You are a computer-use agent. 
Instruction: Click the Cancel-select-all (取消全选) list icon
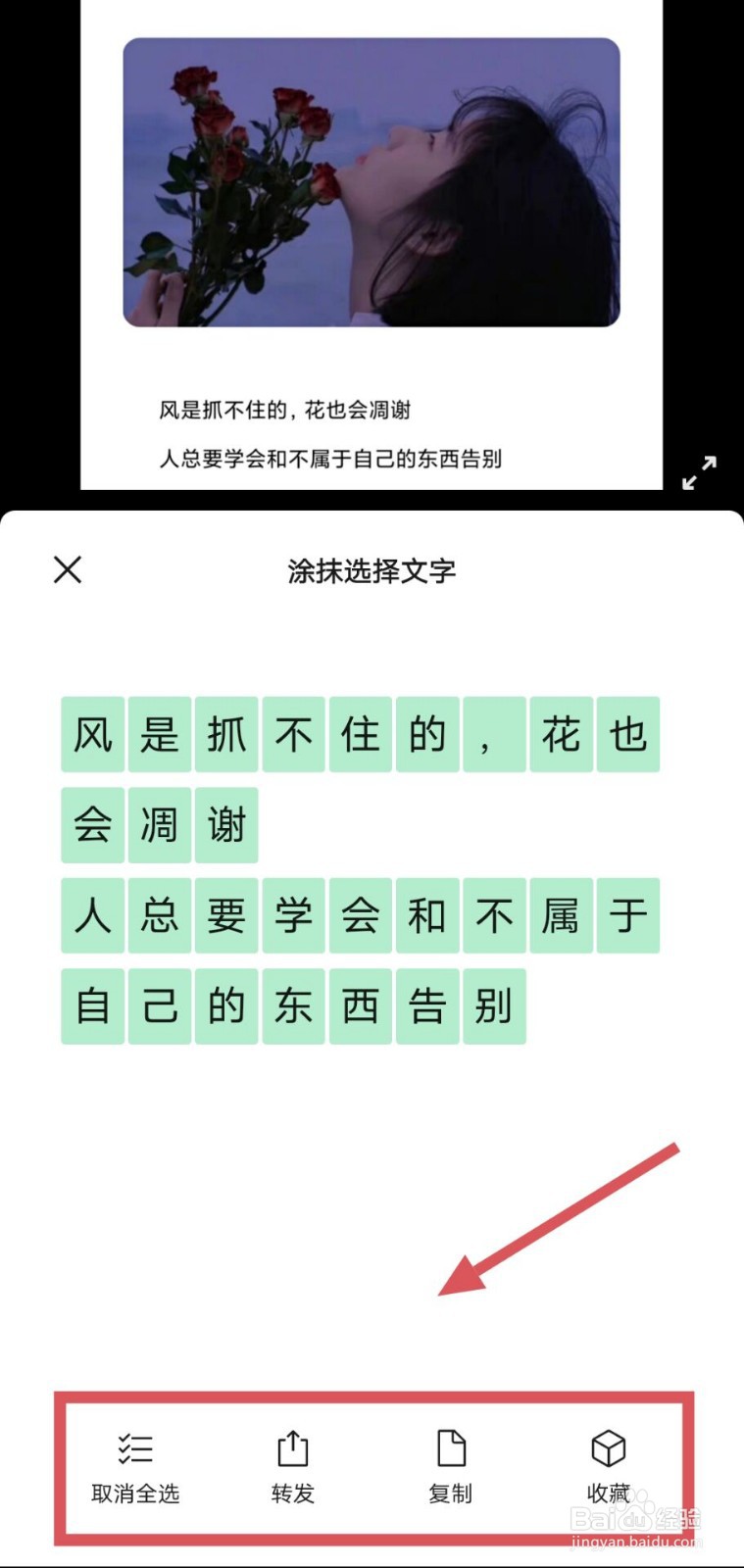tap(134, 1448)
